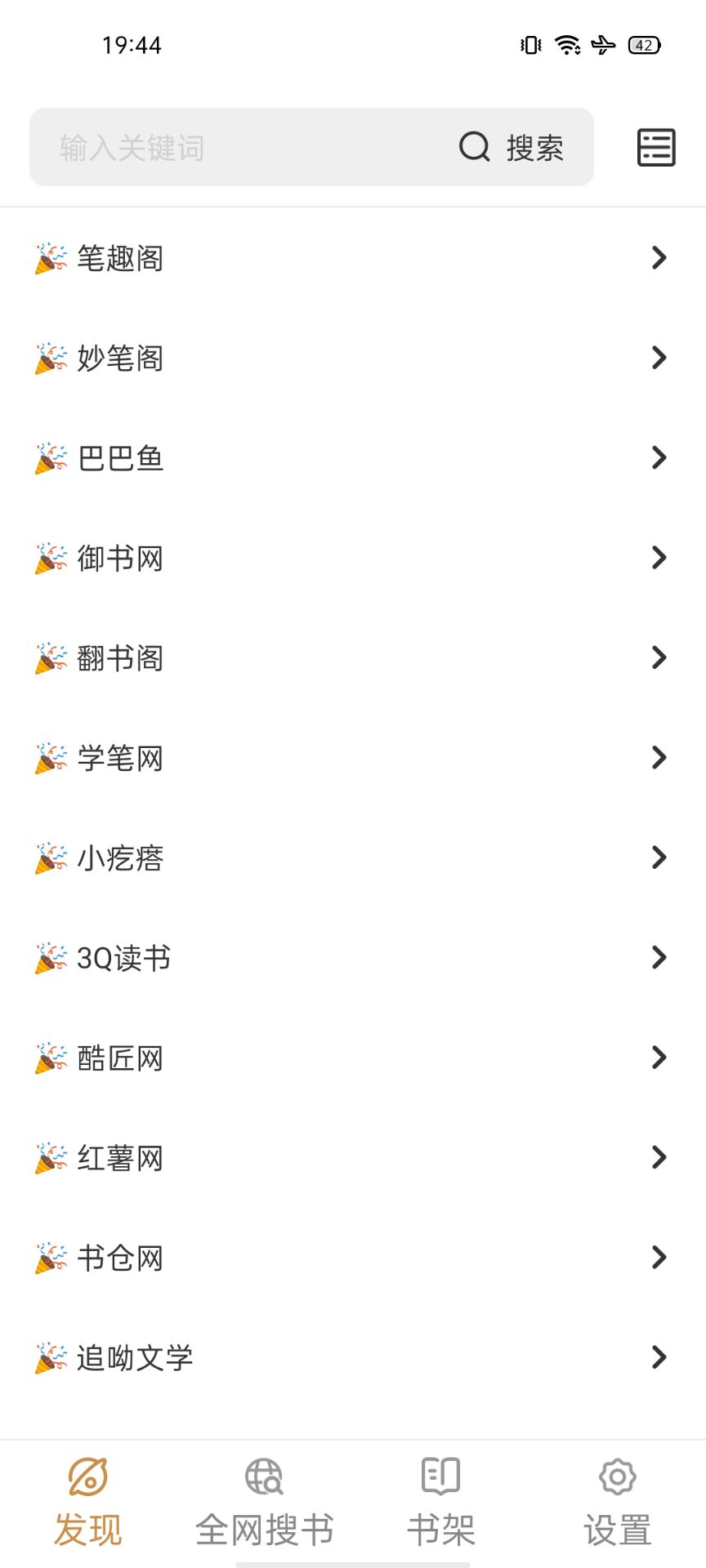Open the 追呦文学 source

point(351,1358)
